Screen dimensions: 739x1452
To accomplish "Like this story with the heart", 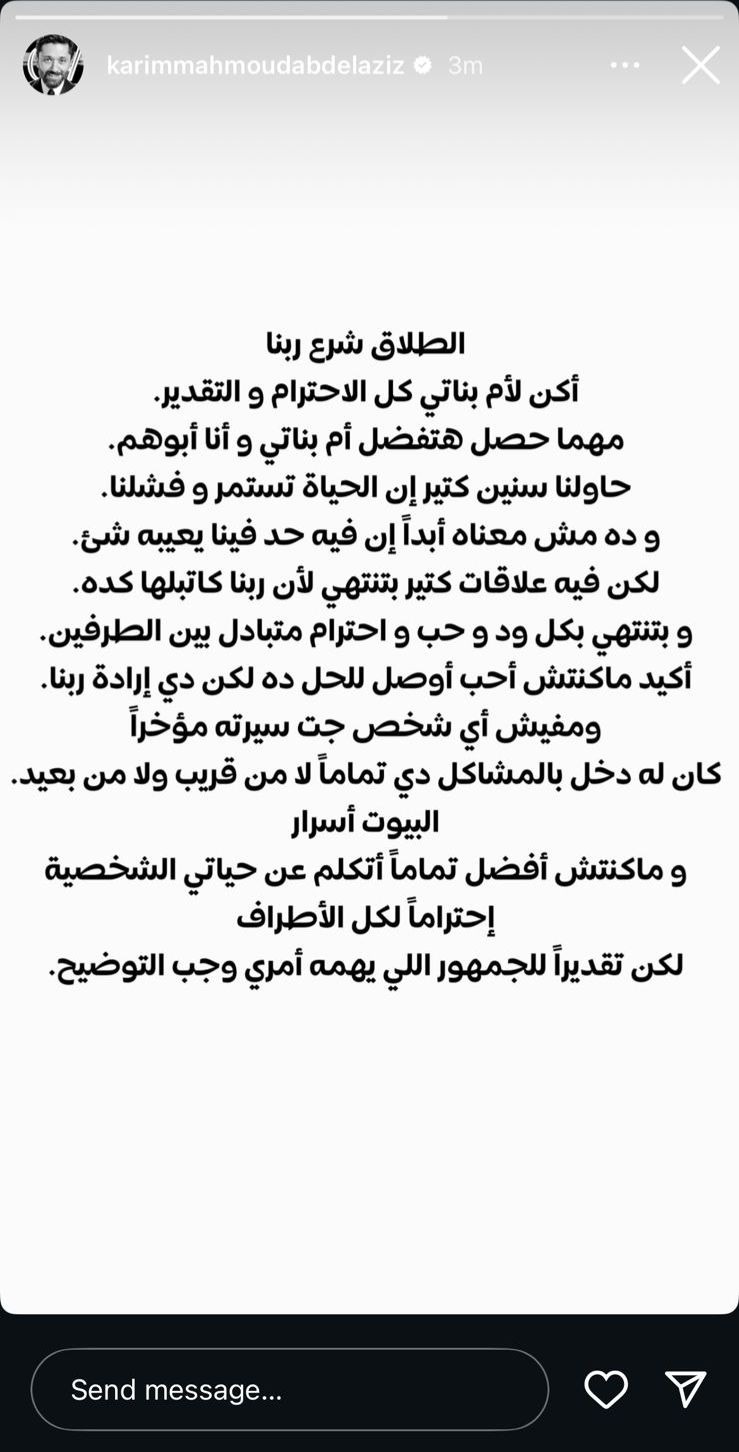I will (x=606, y=1390).
